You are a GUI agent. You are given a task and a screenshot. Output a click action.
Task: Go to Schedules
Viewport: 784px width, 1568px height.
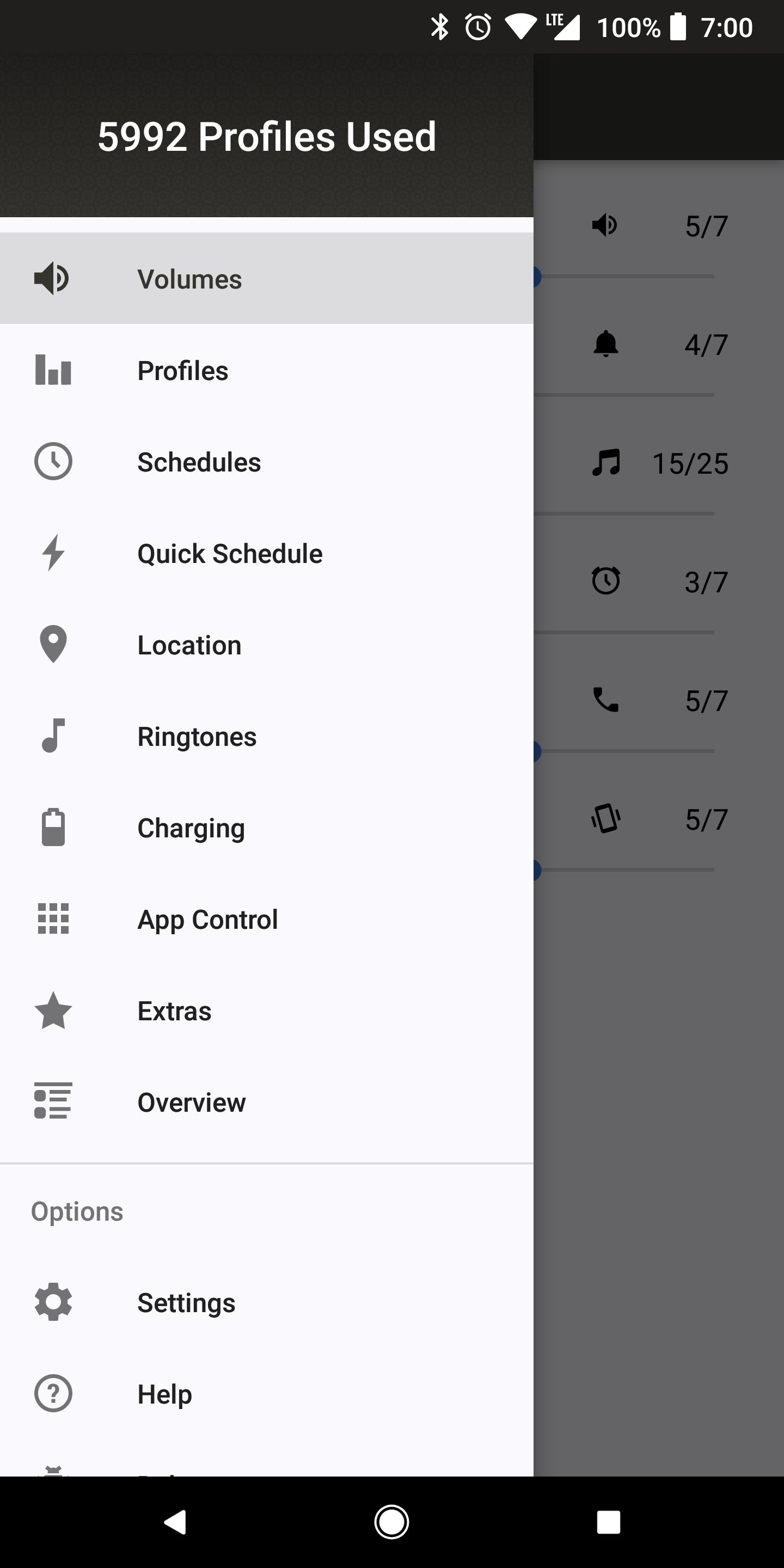[199, 462]
